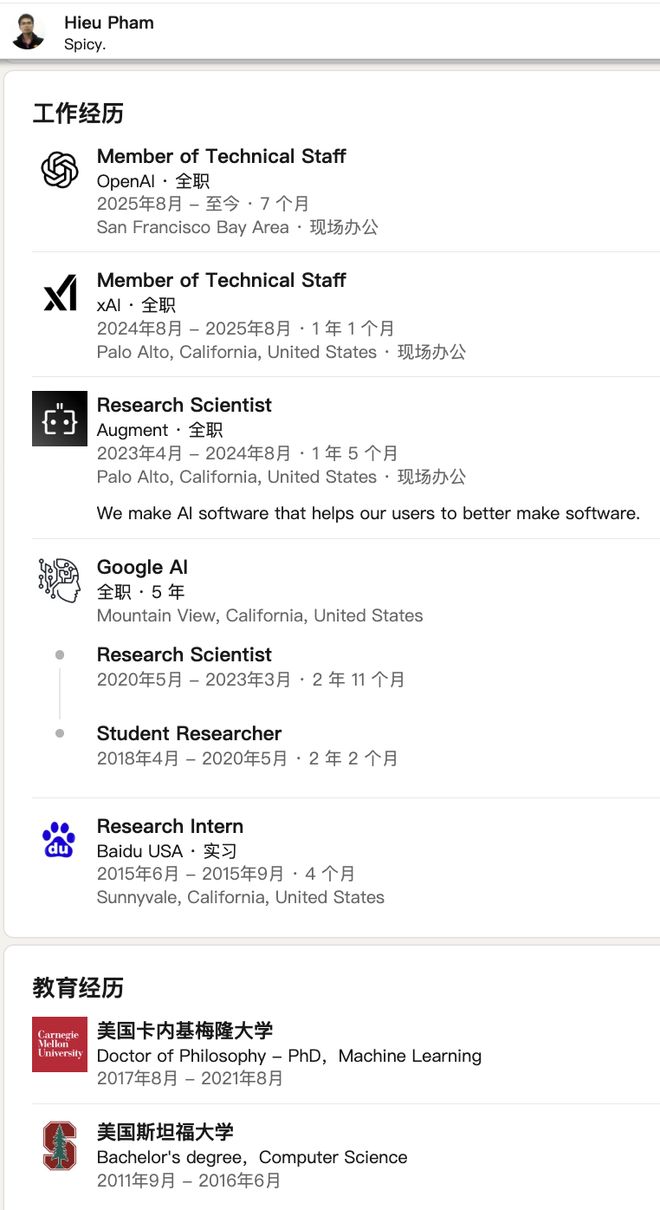Open the Augment Research Scientist entry
This screenshot has height=1210, width=660.
click(x=184, y=405)
